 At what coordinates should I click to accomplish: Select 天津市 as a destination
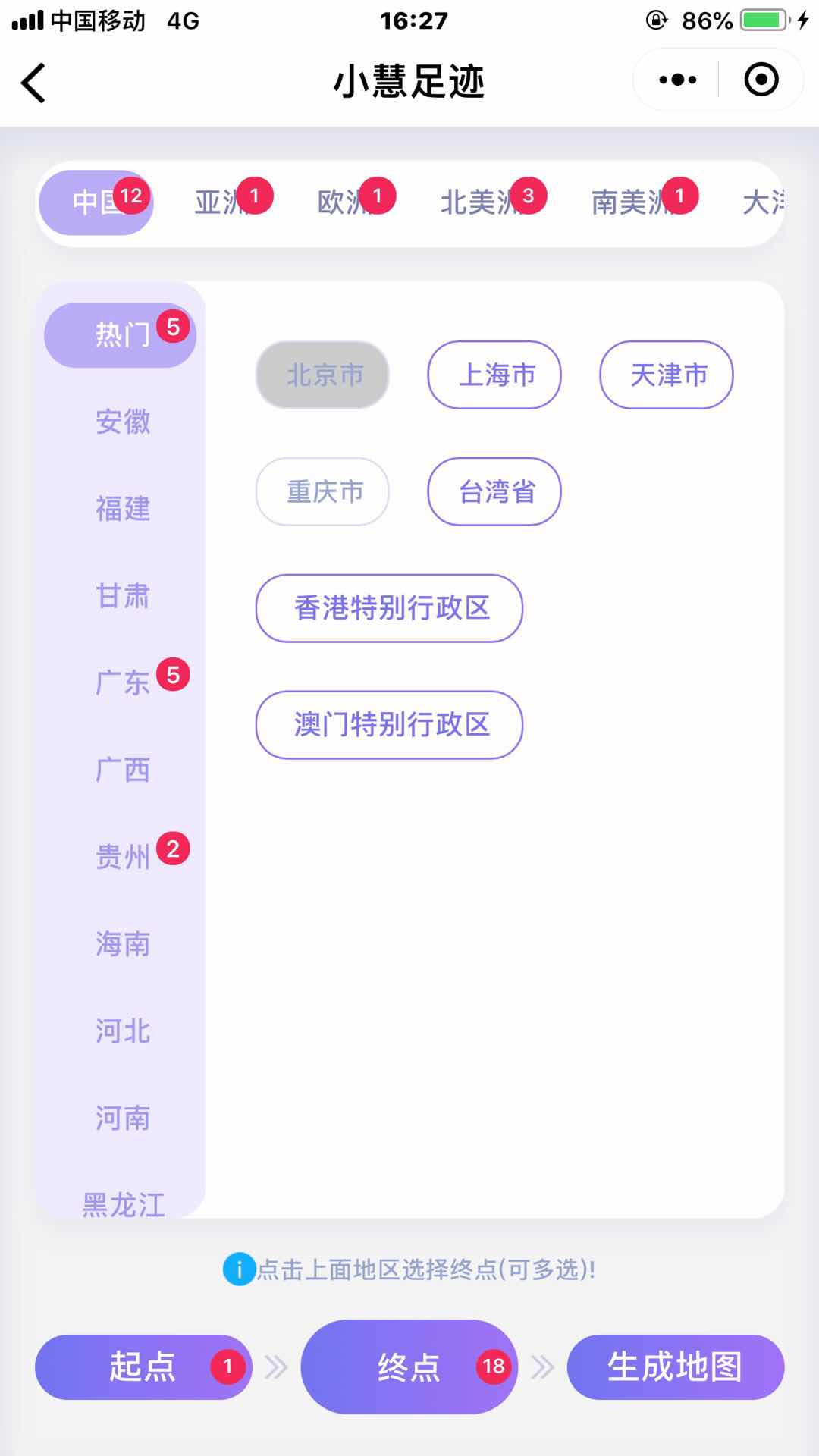[x=667, y=375]
